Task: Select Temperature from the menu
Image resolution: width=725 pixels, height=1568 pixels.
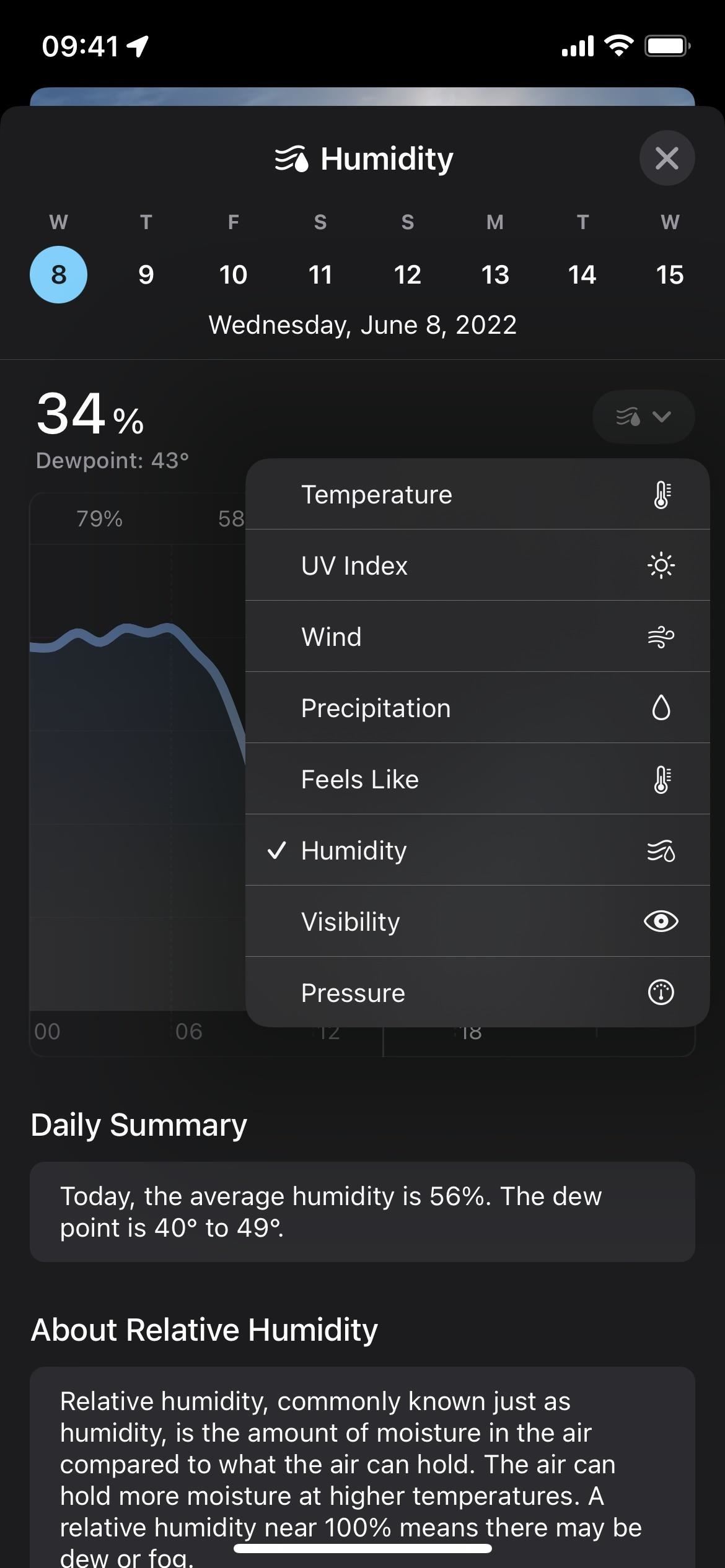Action: pos(477,494)
